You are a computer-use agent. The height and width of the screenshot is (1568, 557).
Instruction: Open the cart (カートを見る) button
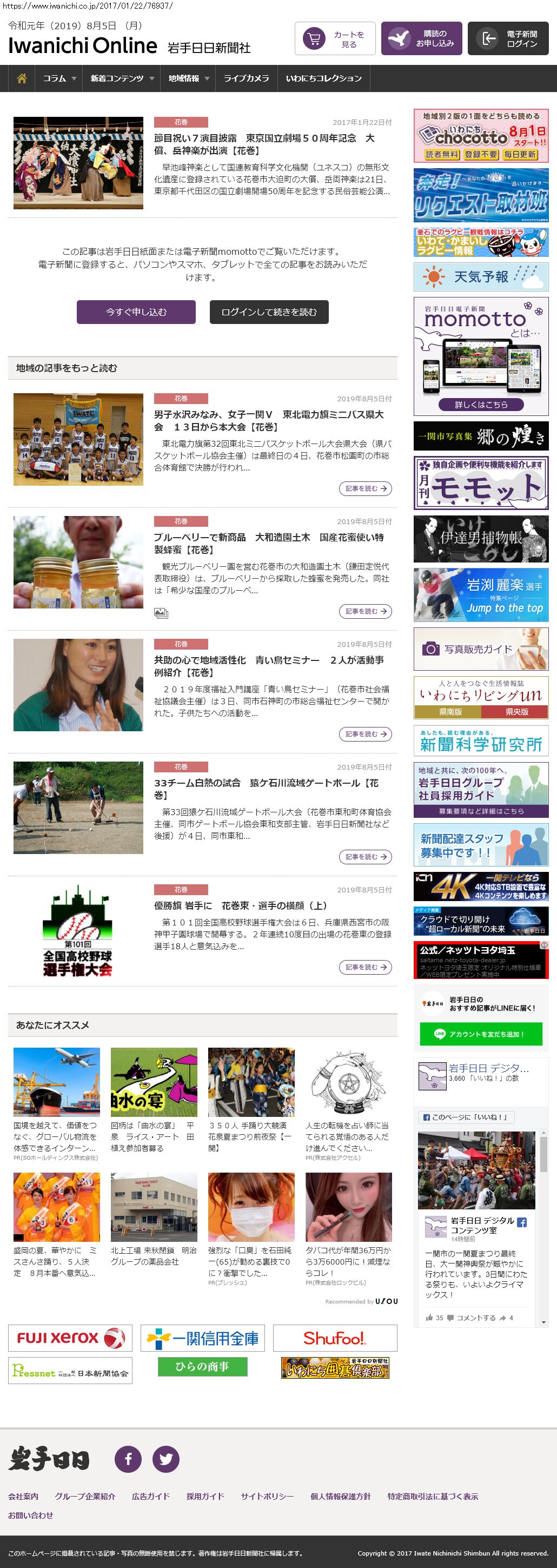(335, 39)
